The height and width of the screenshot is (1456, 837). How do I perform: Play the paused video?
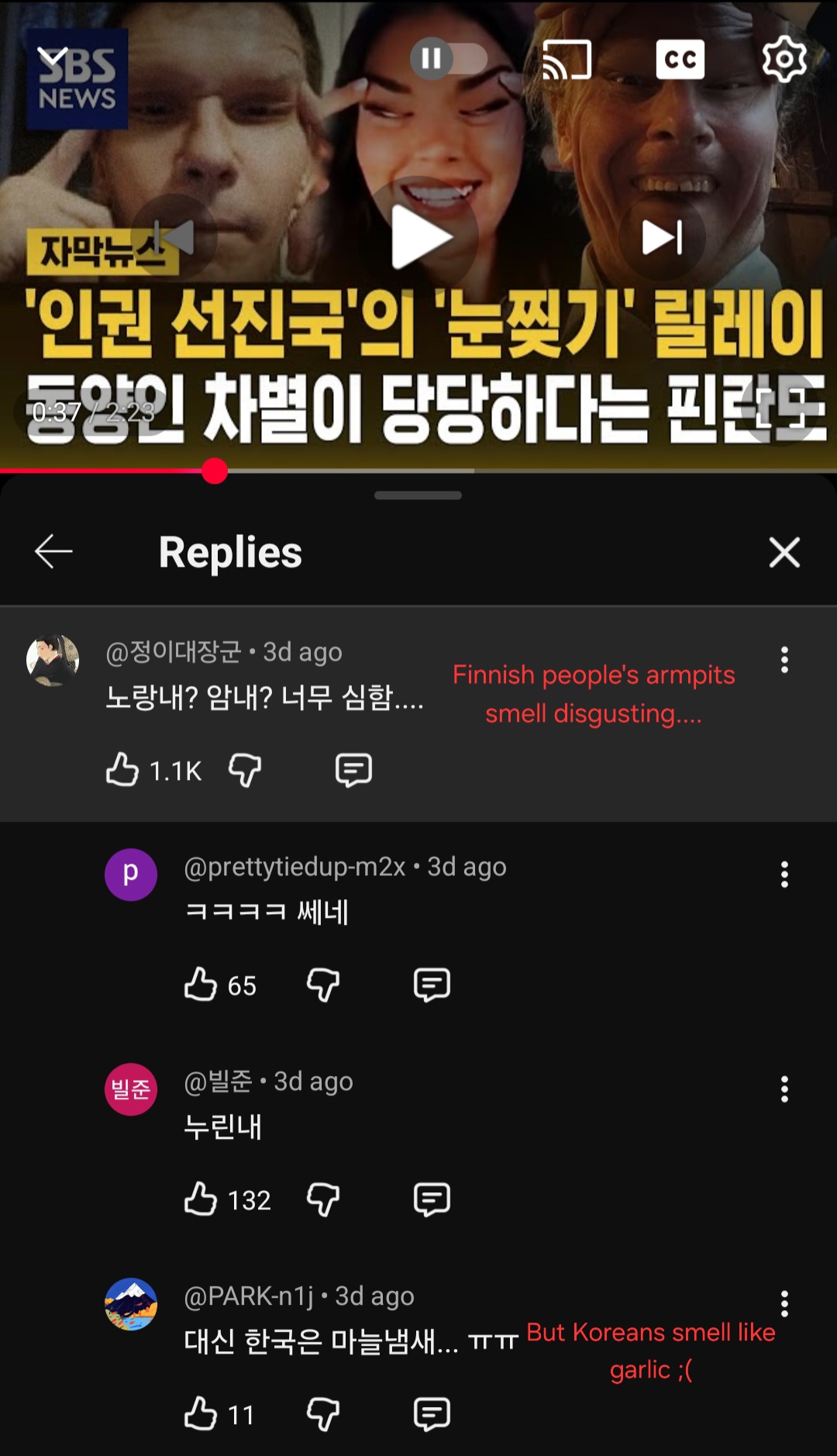[419, 236]
